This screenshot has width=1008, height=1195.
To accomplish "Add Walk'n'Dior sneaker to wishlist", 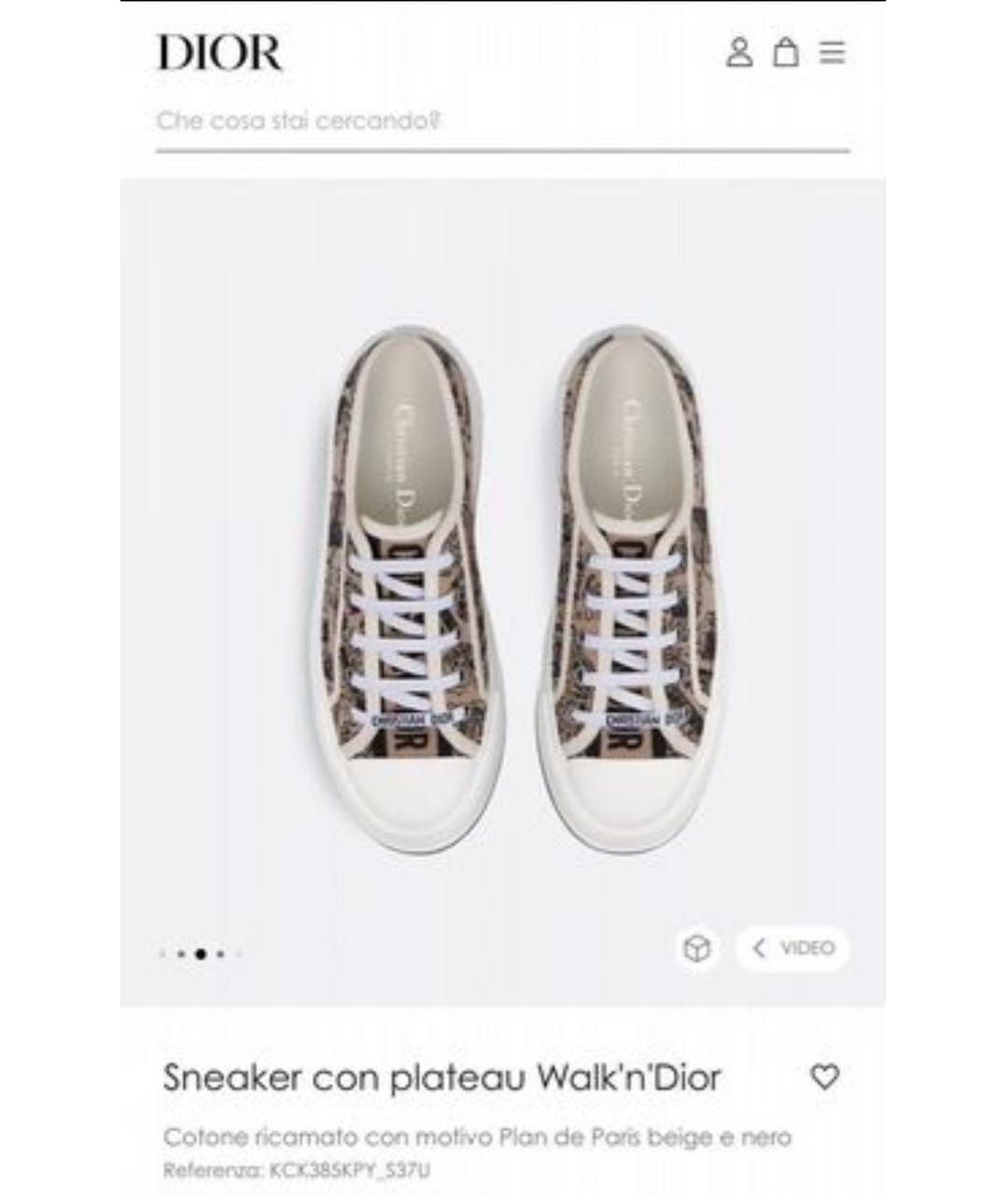I will click(x=824, y=1076).
